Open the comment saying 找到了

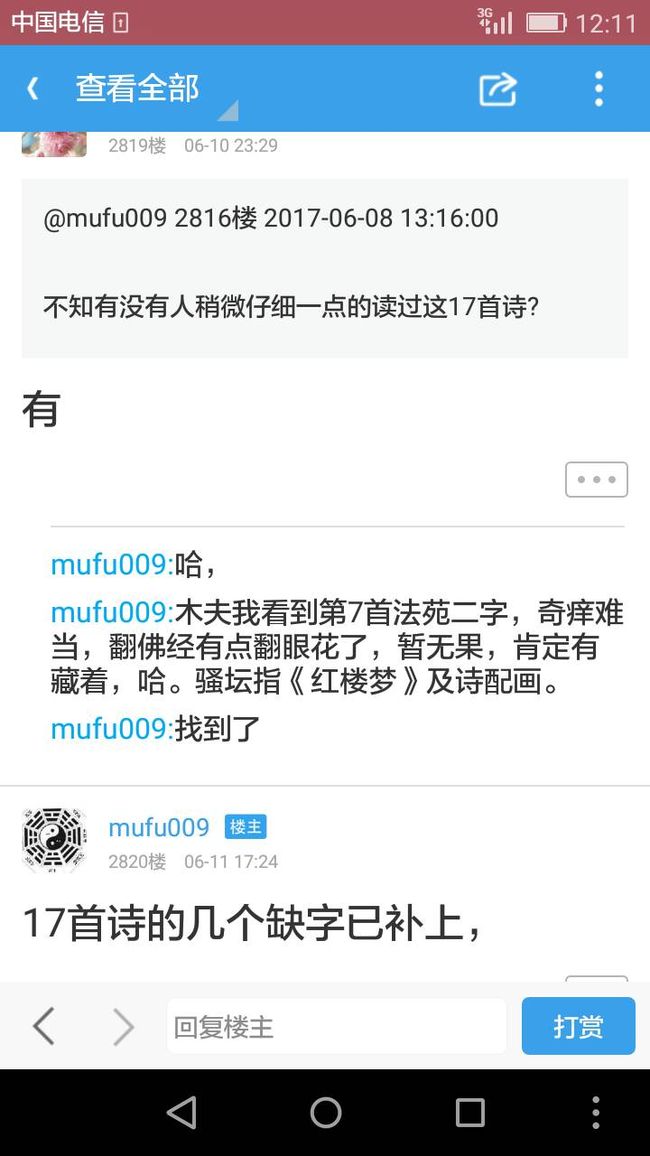[x=155, y=728]
